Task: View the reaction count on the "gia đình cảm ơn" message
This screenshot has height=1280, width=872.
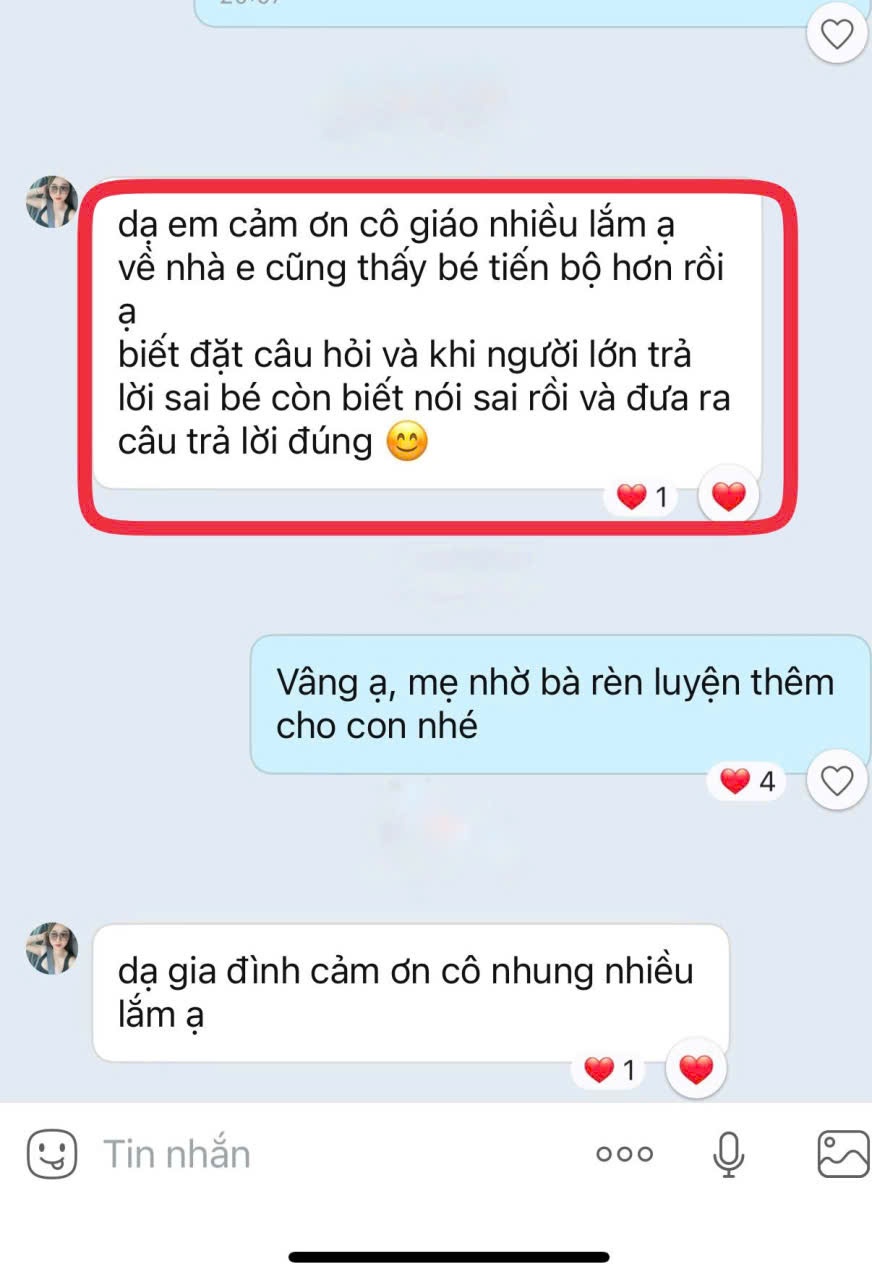Action: [x=611, y=1070]
